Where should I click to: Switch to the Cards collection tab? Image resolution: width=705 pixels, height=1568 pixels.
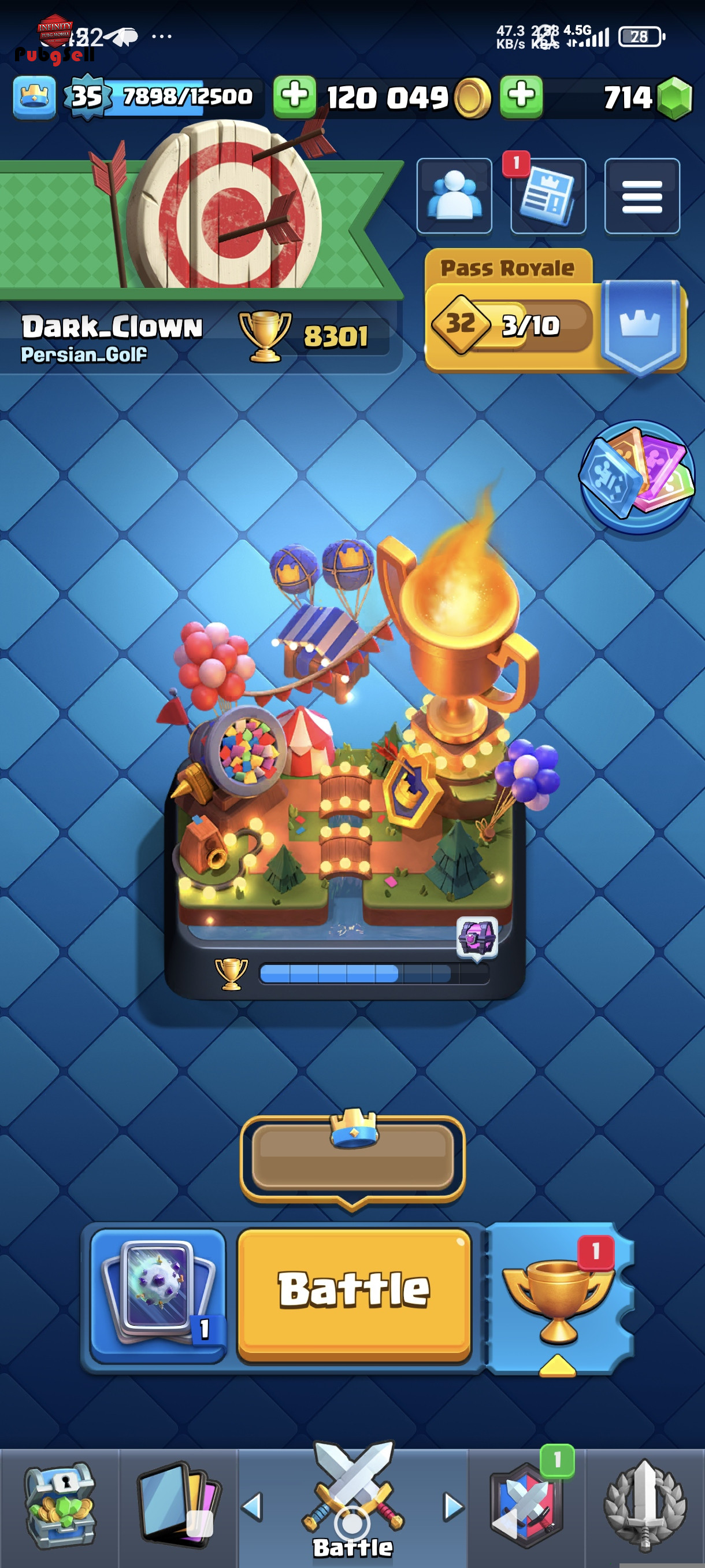(177, 1505)
